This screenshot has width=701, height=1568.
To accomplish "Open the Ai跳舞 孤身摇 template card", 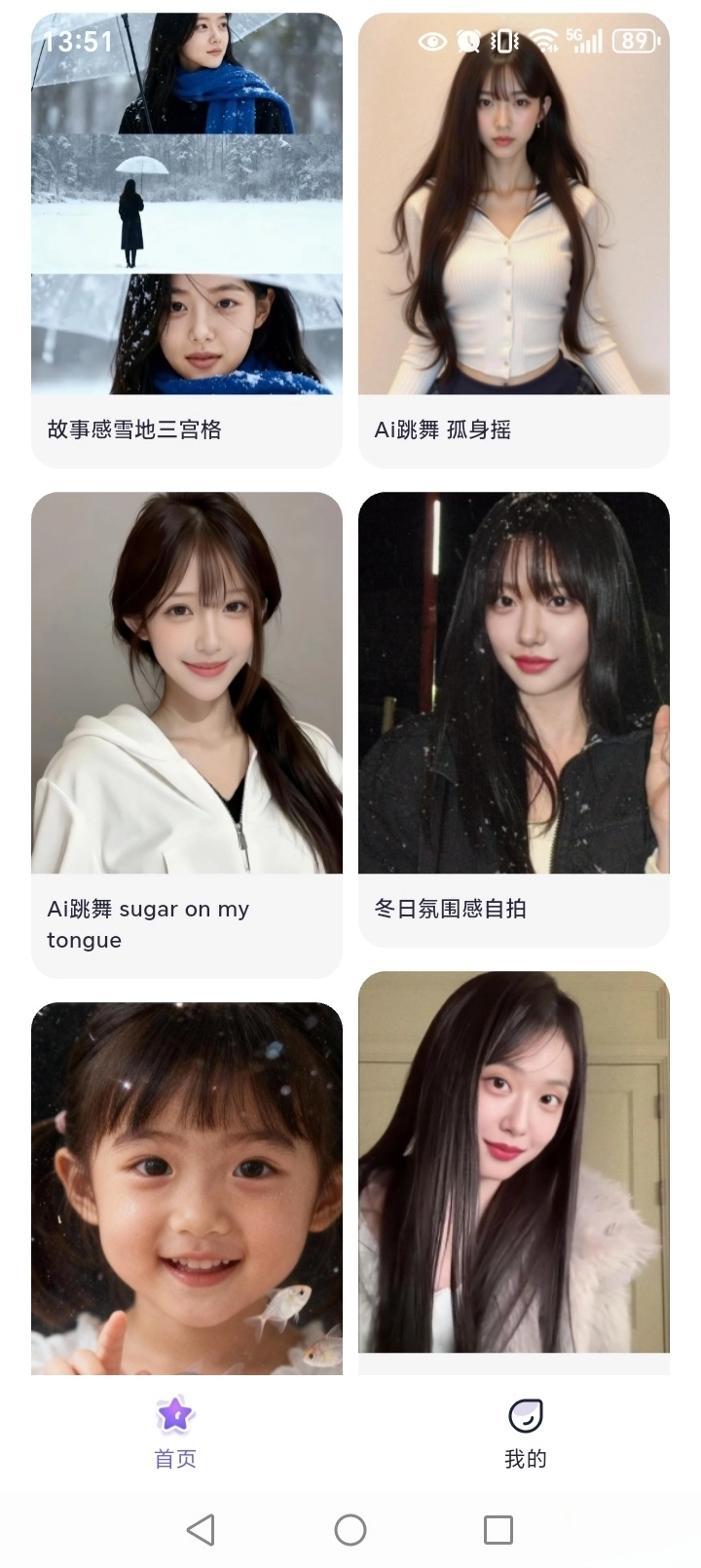I will [x=513, y=240].
